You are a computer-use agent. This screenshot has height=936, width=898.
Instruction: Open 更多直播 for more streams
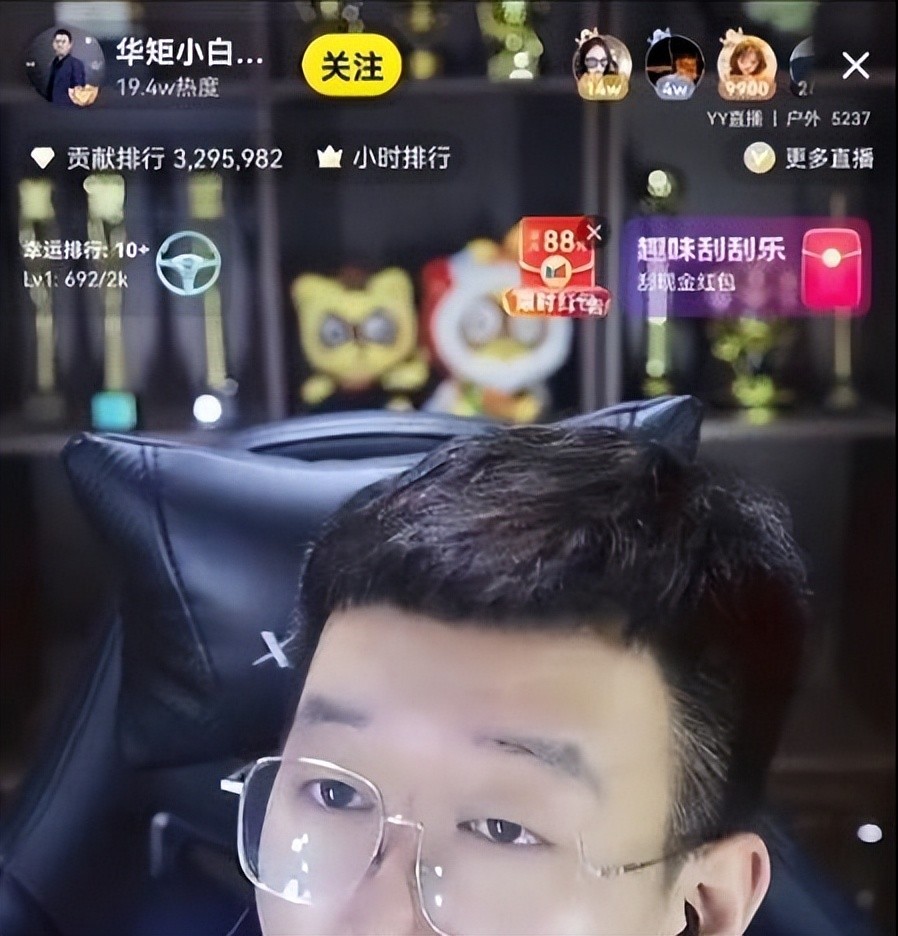pos(810,158)
